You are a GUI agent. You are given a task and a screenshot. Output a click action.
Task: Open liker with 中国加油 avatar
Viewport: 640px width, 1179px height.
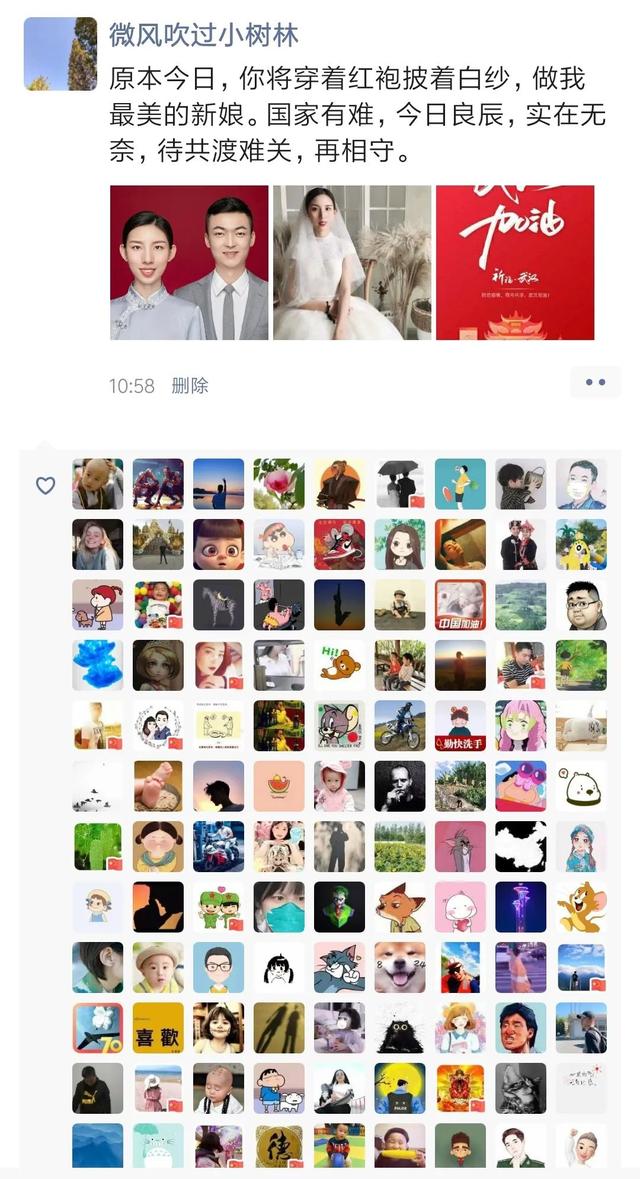[x=460, y=605]
